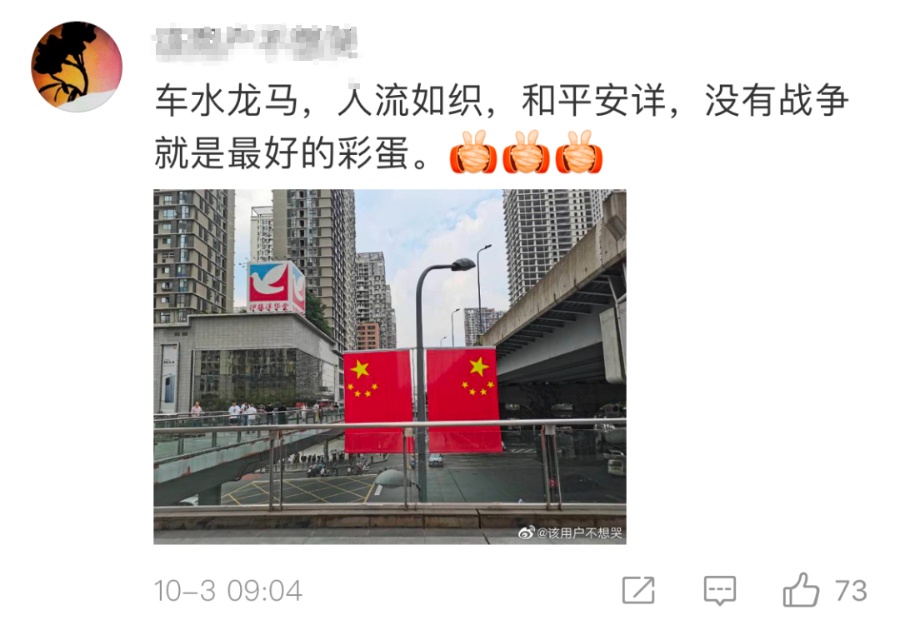This screenshot has height=629, width=900.
Task: Reply using the comment bubble icon
Action: pyautogui.click(x=719, y=590)
